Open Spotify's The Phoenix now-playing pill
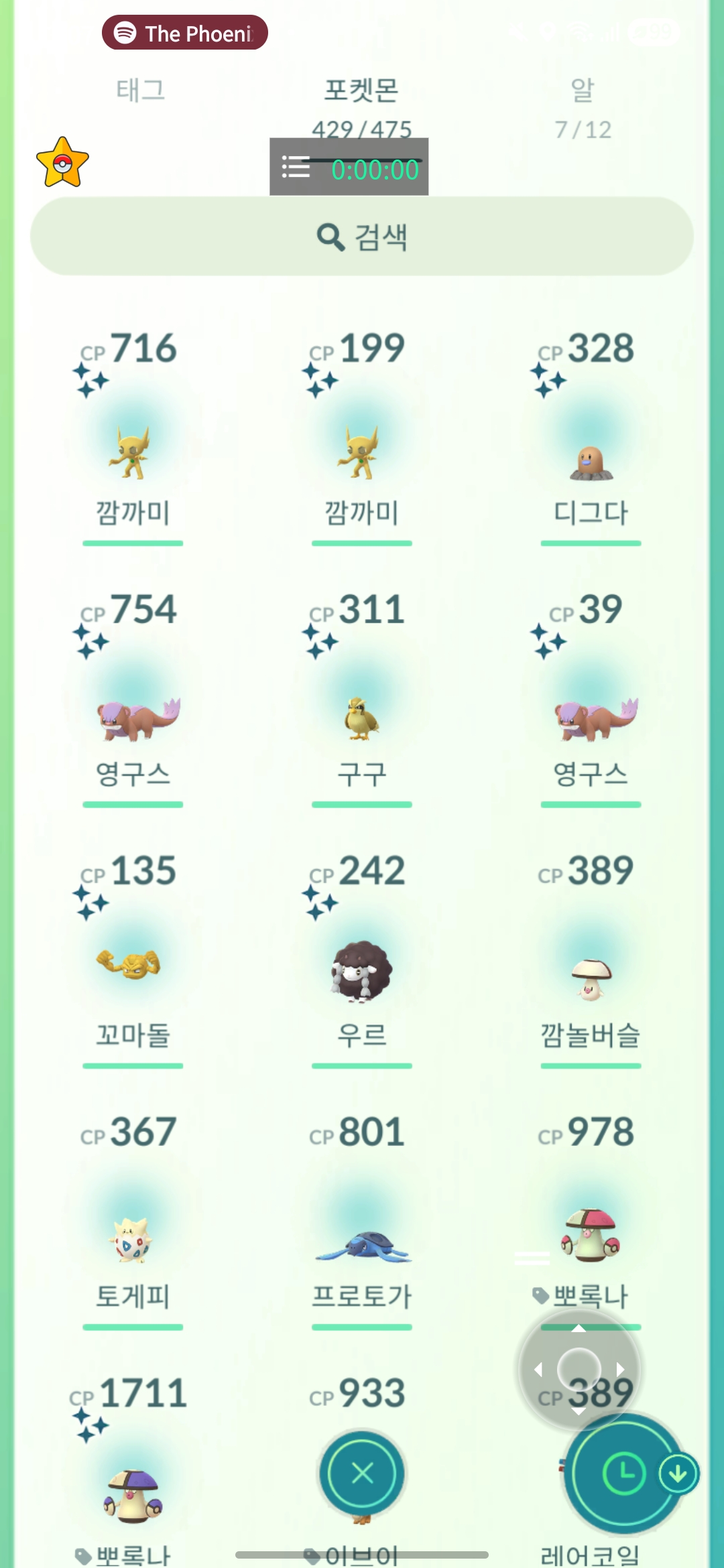The height and width of the screenshot is (1568, 724). pyautogui.click(x=185, y=33)
